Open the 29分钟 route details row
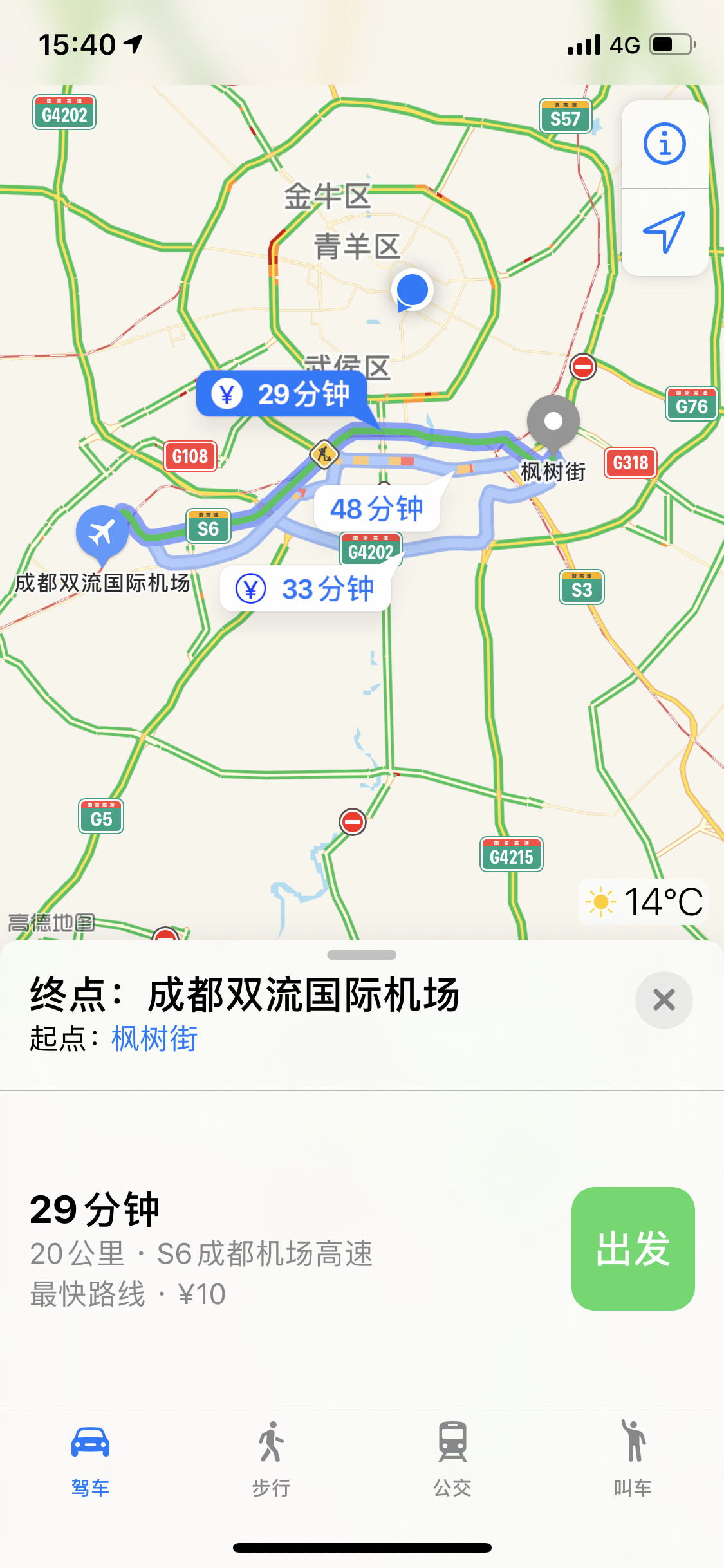 pyautogui.click(x=283, y=1249)
